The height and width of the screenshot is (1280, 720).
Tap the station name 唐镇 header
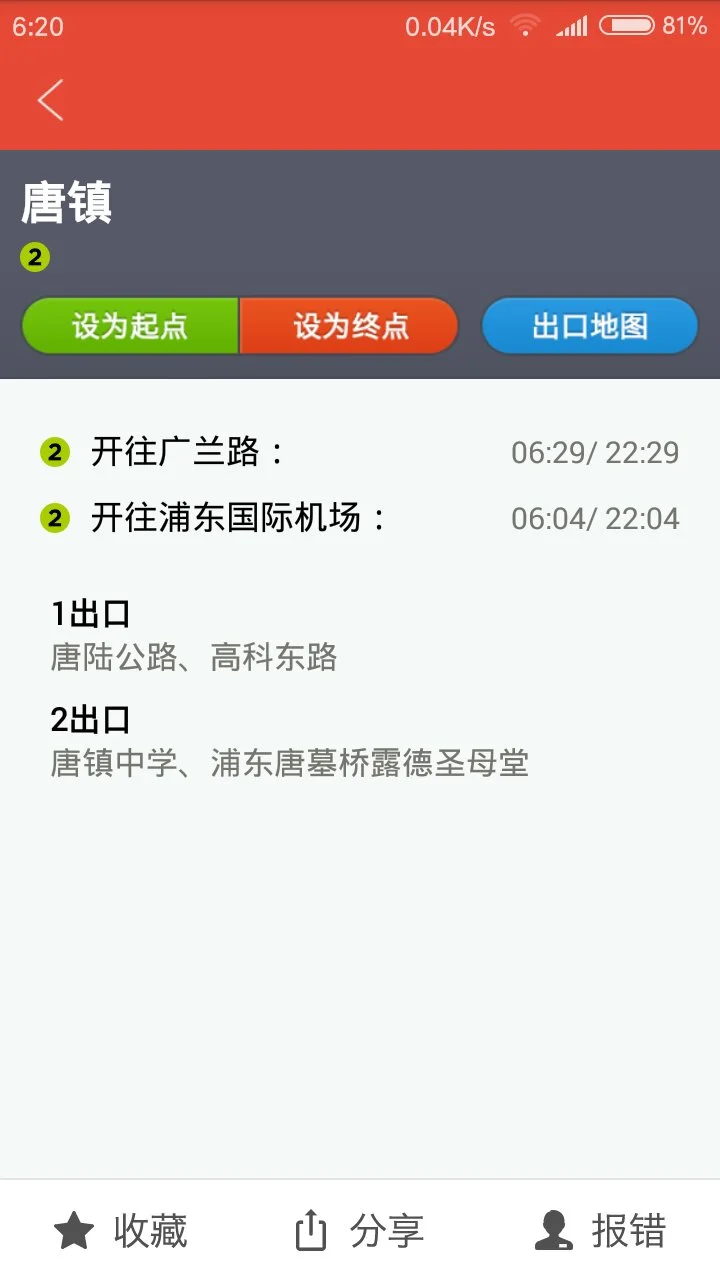coord(65,203)
